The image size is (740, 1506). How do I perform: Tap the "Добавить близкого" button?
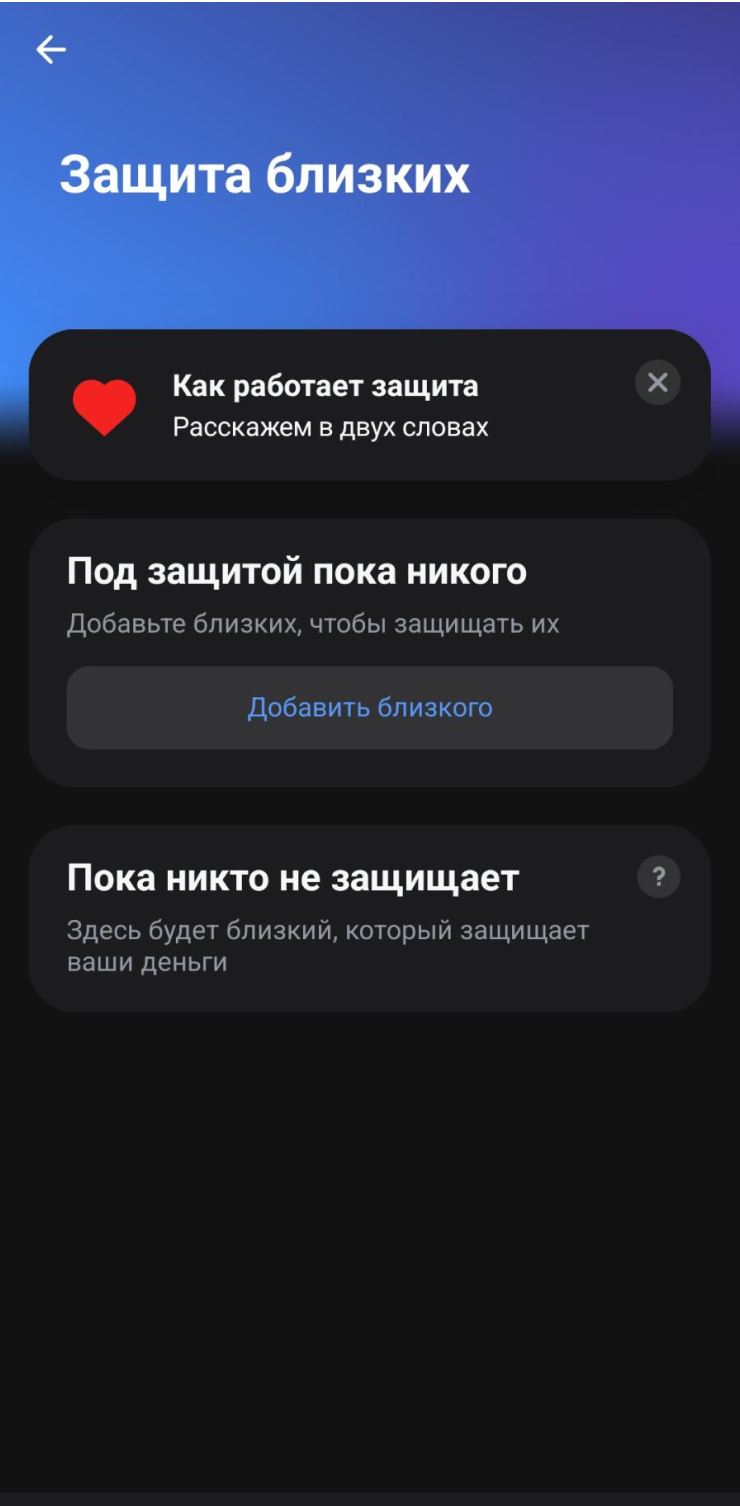point(369,708)
